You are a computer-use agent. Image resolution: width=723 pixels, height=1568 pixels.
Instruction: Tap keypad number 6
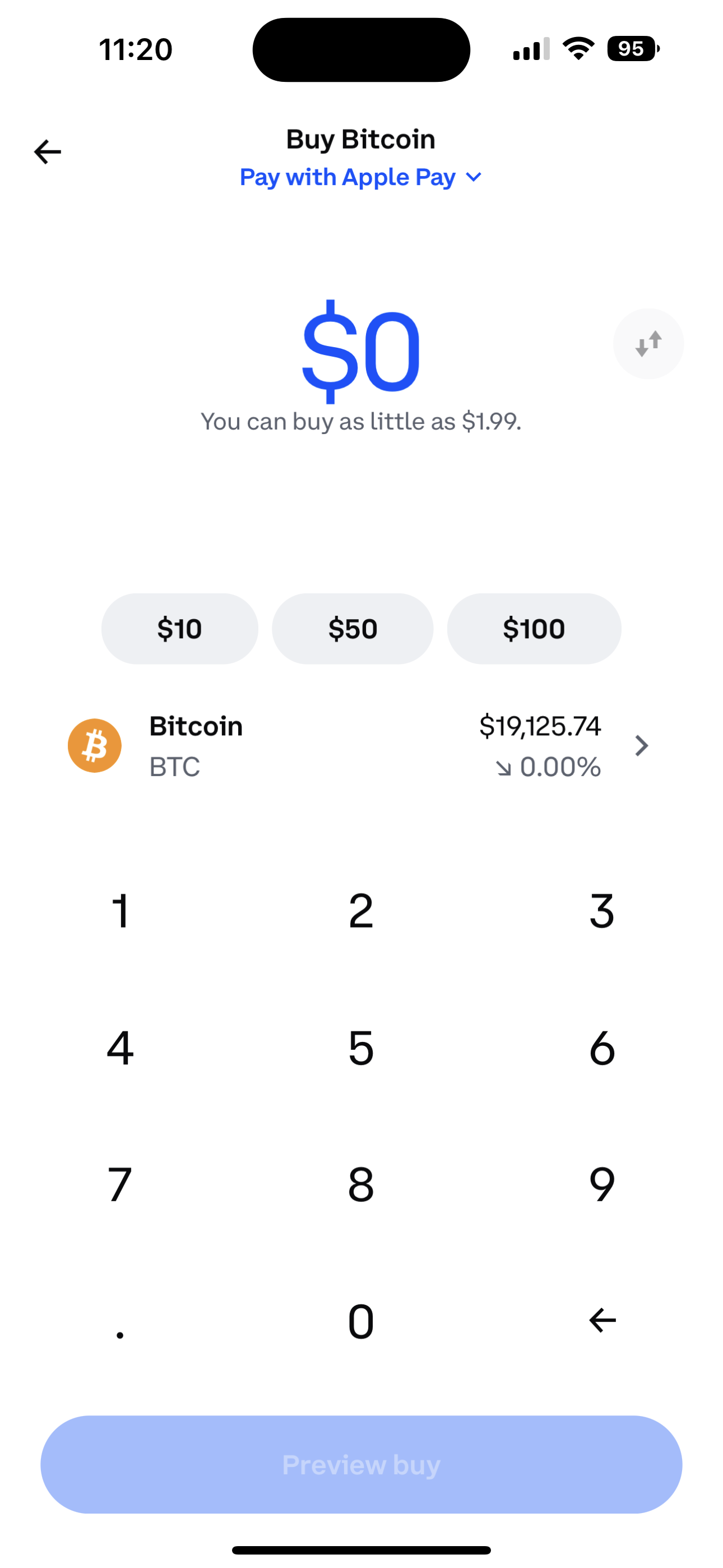(602, 1048)
